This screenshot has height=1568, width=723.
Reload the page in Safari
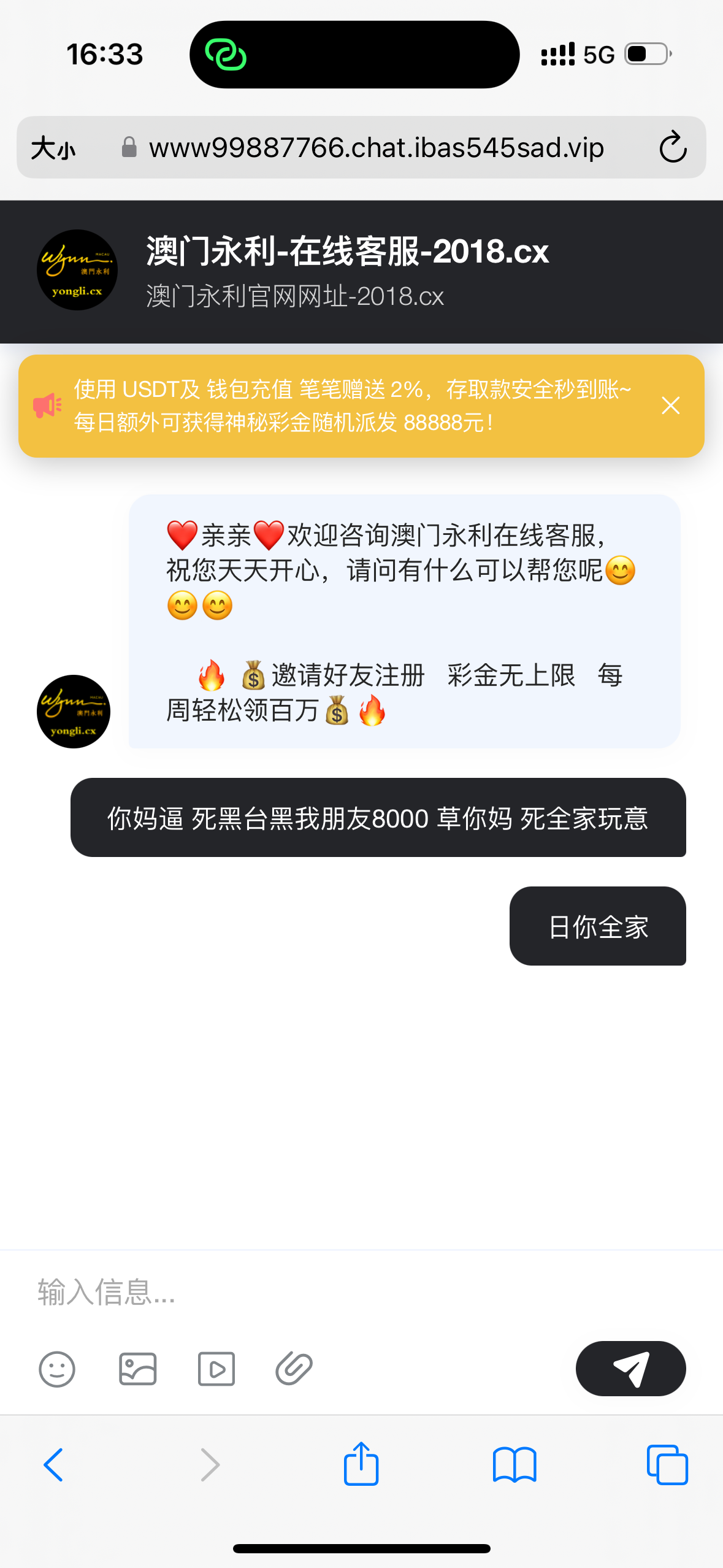click(x=673, y=147)
